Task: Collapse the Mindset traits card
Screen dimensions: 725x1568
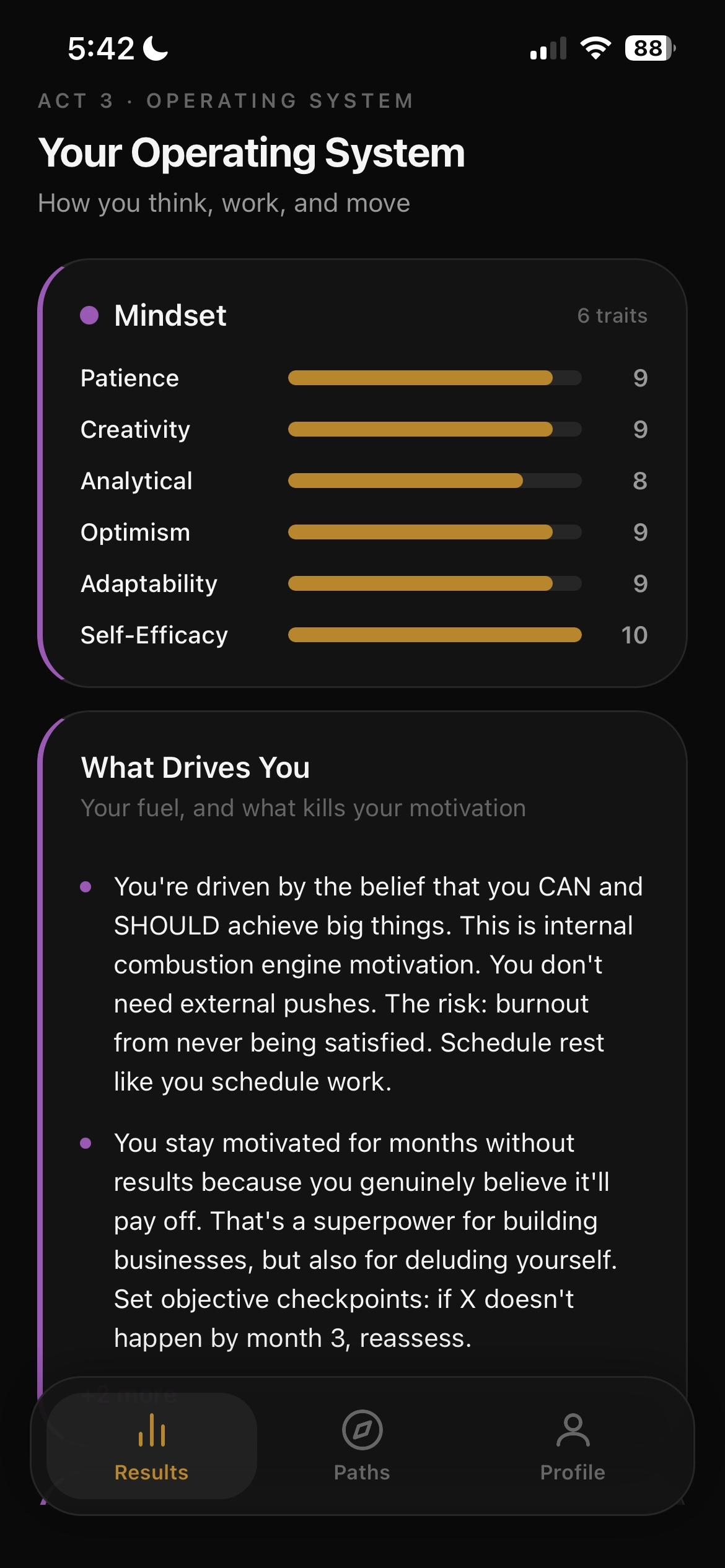Action: click(170, 316)
